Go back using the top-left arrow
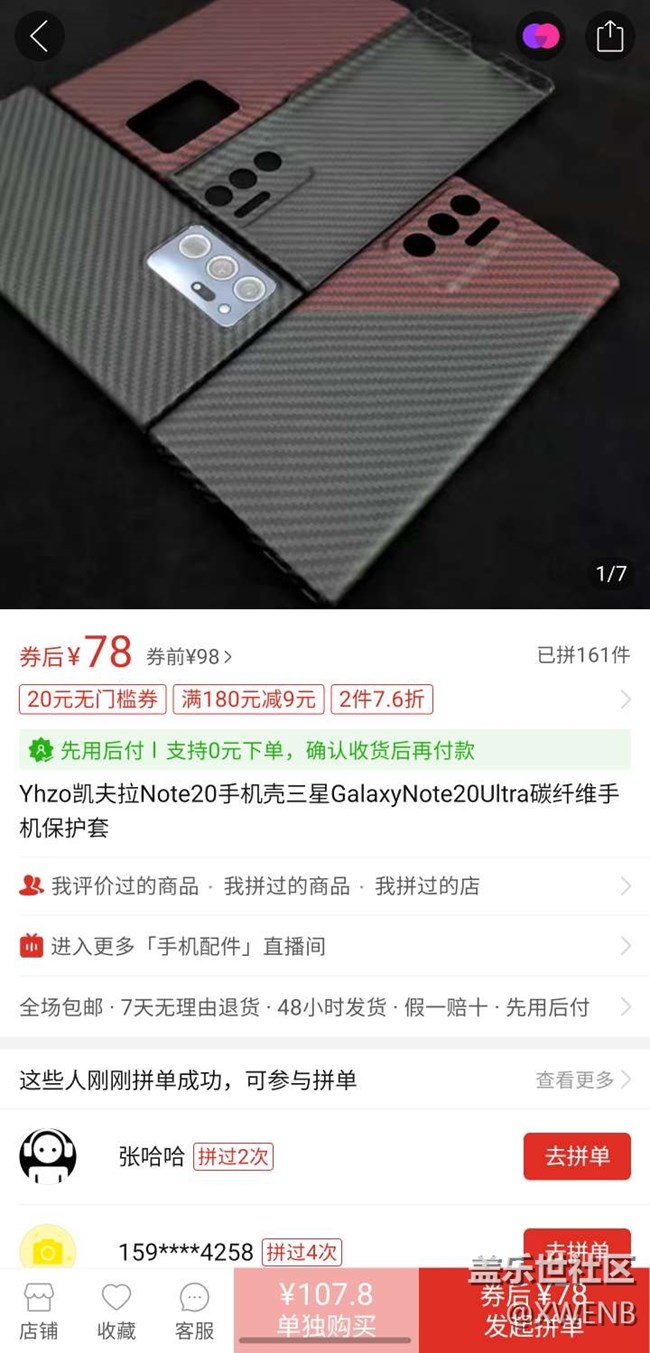Screen dimensions: 650x1353 (39, 37)
